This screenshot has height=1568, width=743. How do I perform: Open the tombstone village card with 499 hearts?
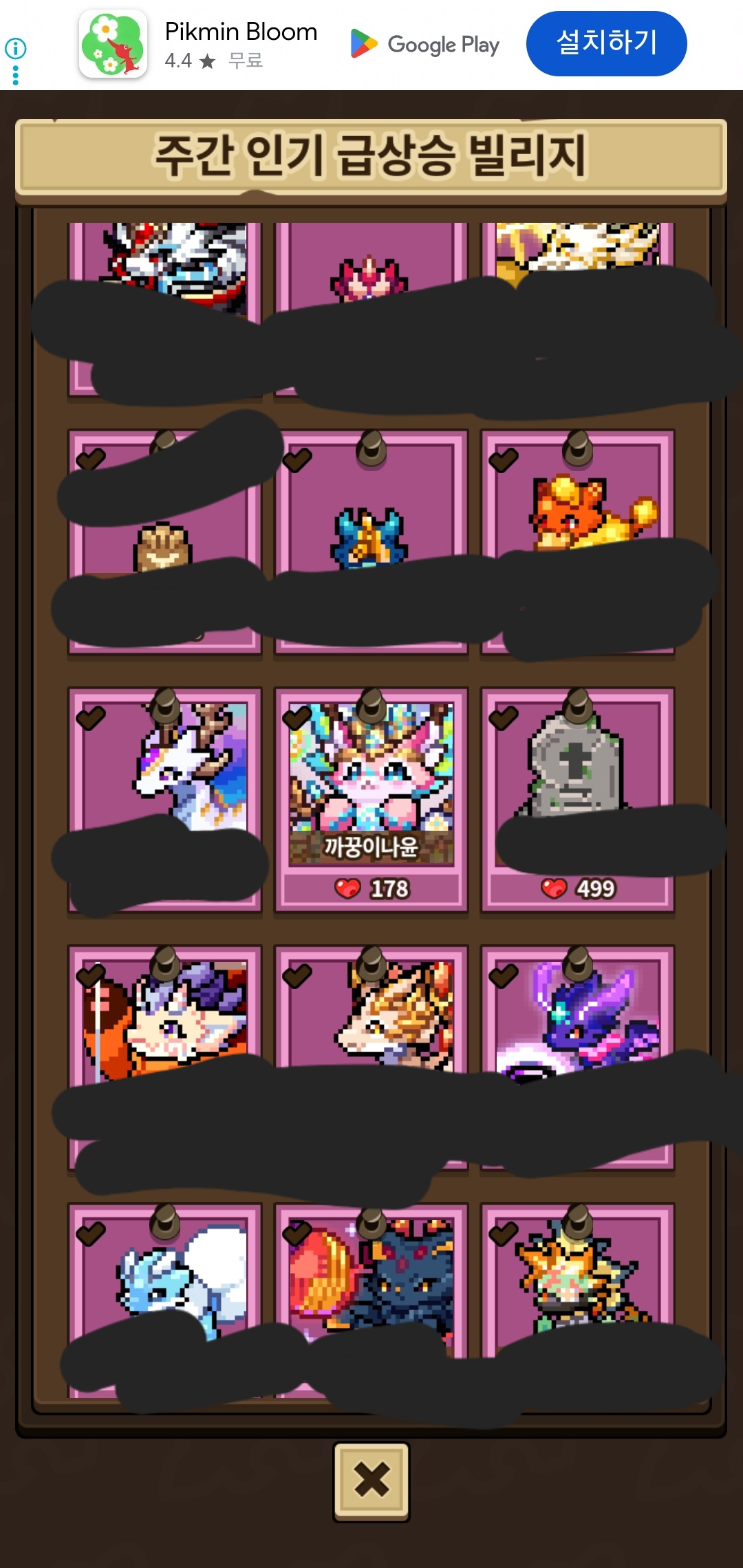[x=577, y=798]
